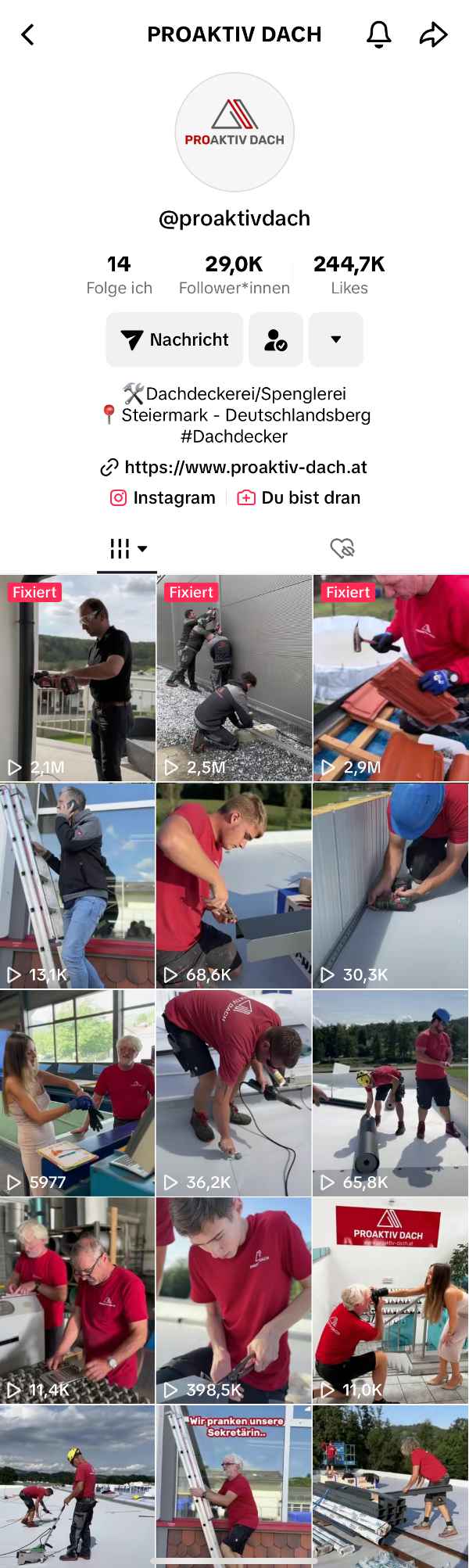Open the video with 5977 views
The image size is (469, 1568).
click(77, 1093)
